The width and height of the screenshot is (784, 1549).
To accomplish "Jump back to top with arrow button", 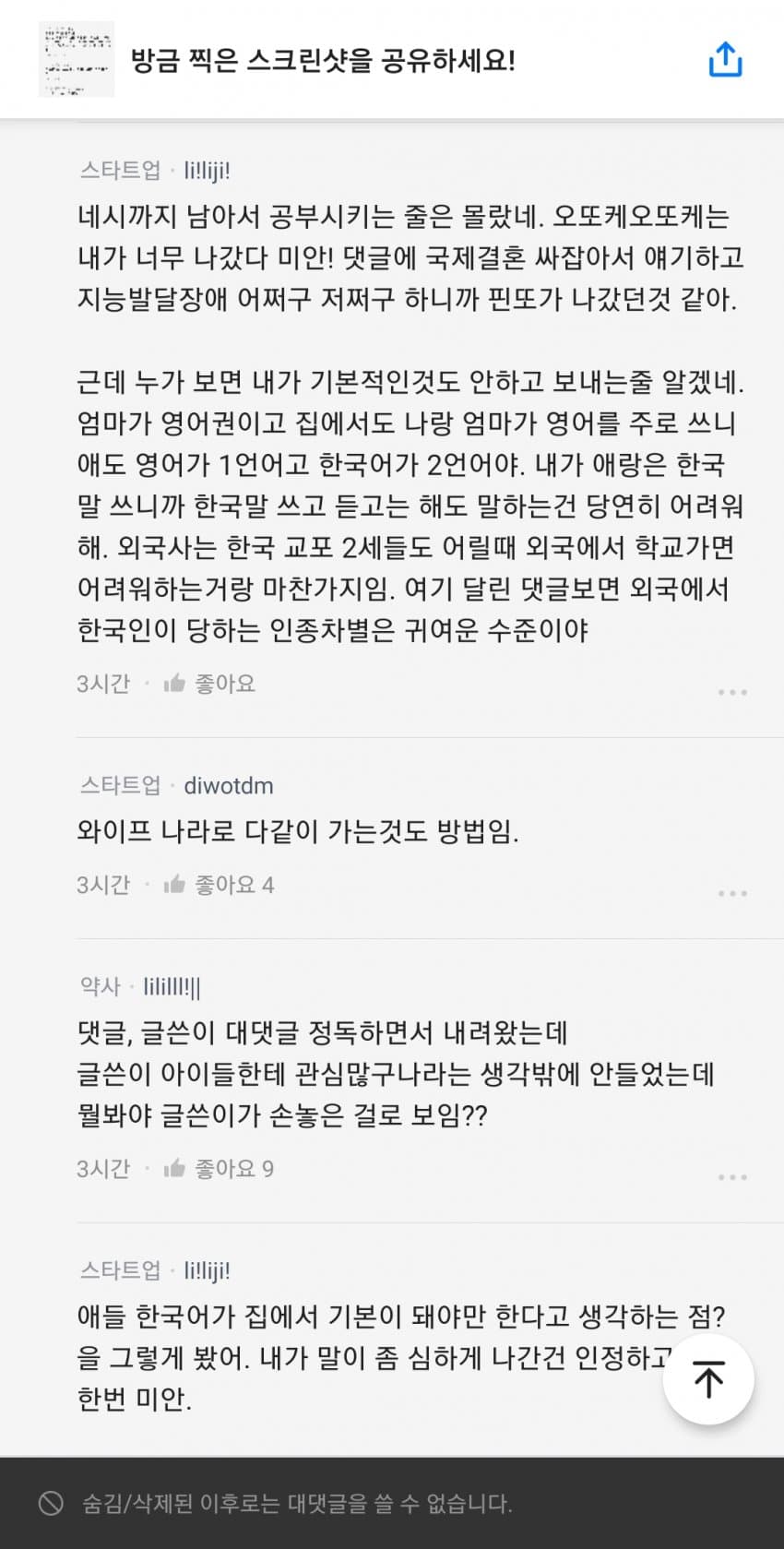I will pos(708,1379).
